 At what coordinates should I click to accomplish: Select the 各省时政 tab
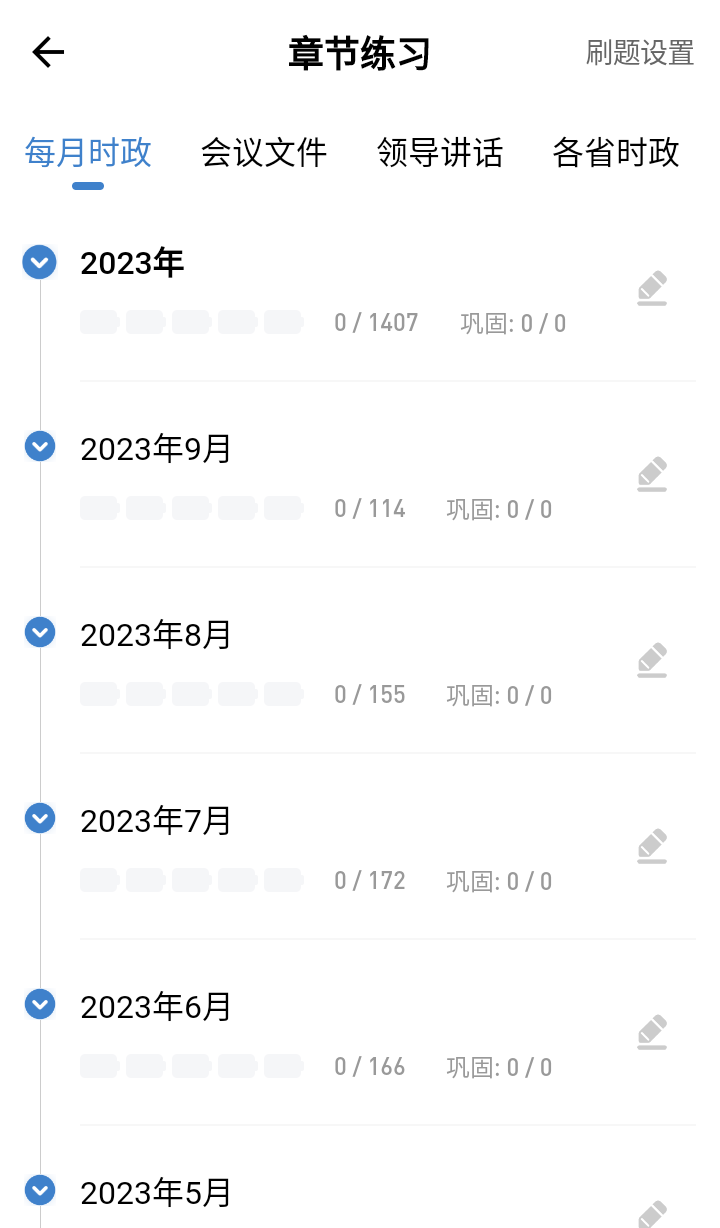[x=616, y=152]
